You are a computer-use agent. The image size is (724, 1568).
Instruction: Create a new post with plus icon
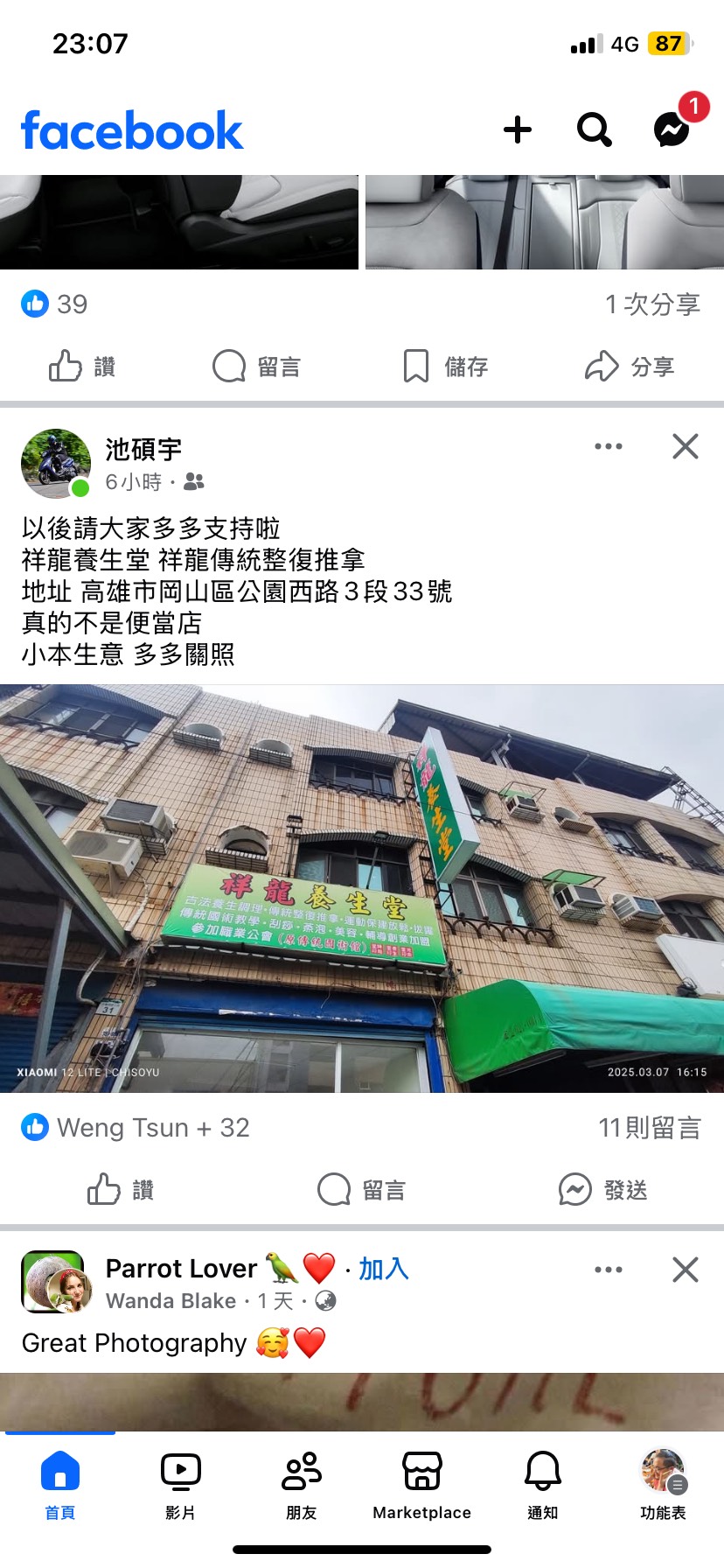pyautogui.click(x=518, y=130)
